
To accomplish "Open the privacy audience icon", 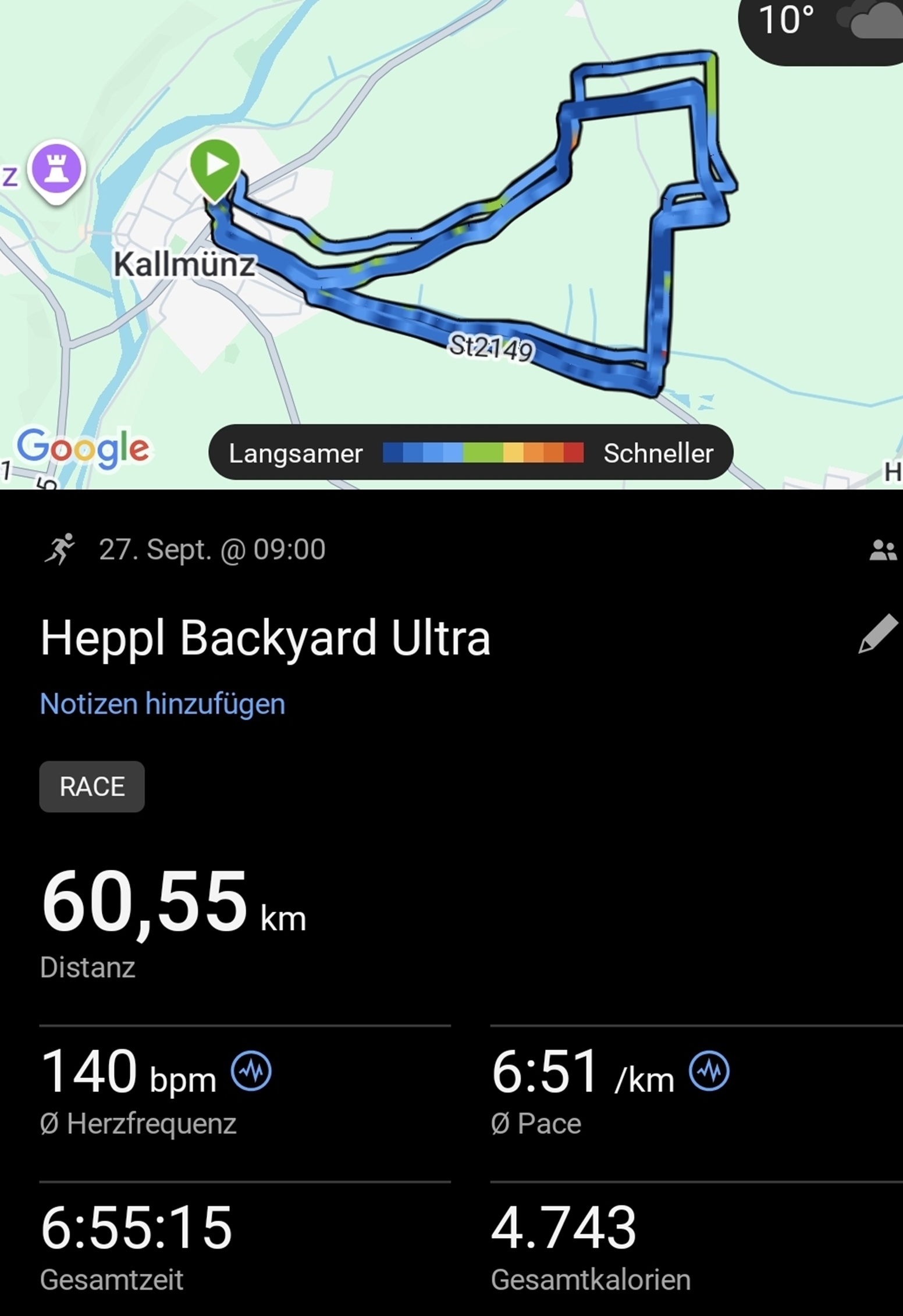I will point(883,550).
